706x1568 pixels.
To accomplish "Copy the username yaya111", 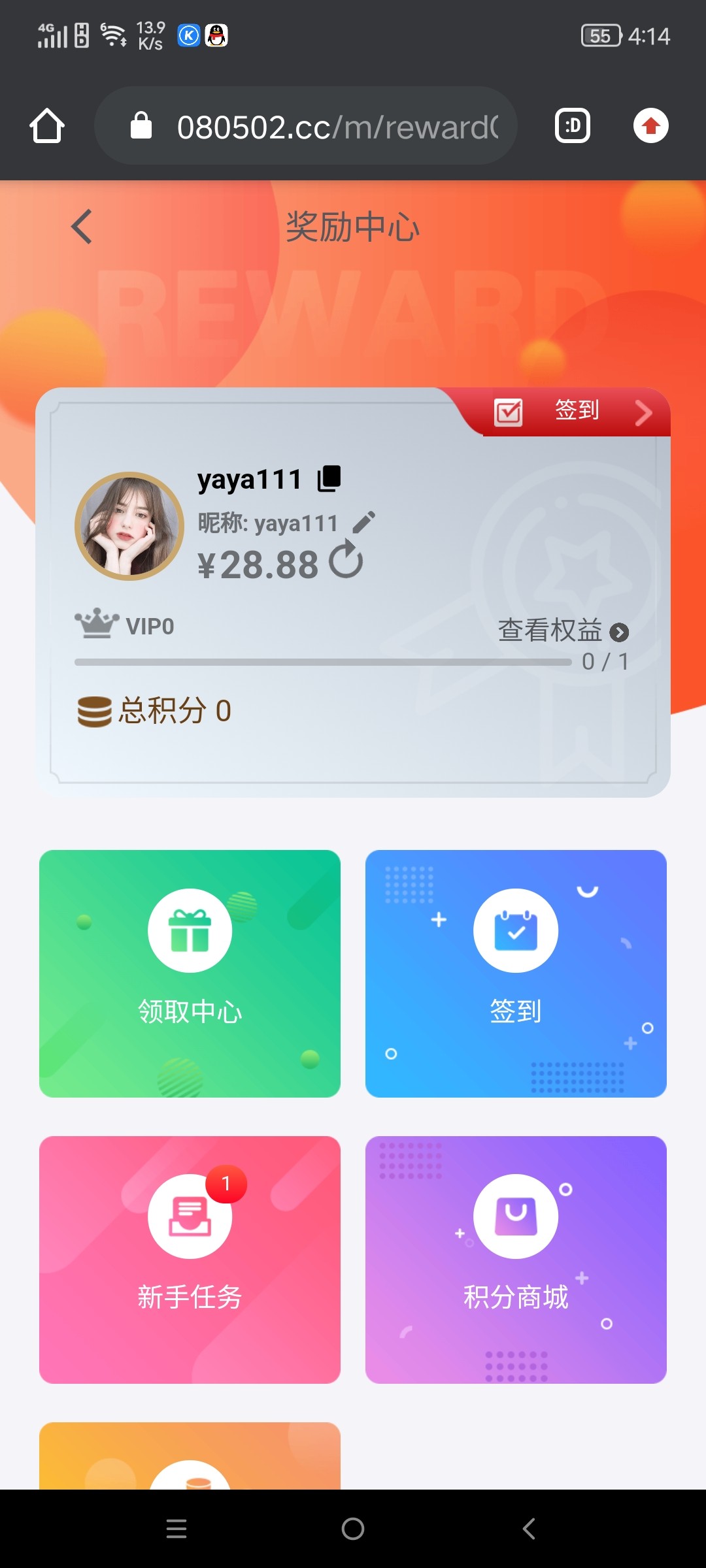I will (x=329, y=479).
